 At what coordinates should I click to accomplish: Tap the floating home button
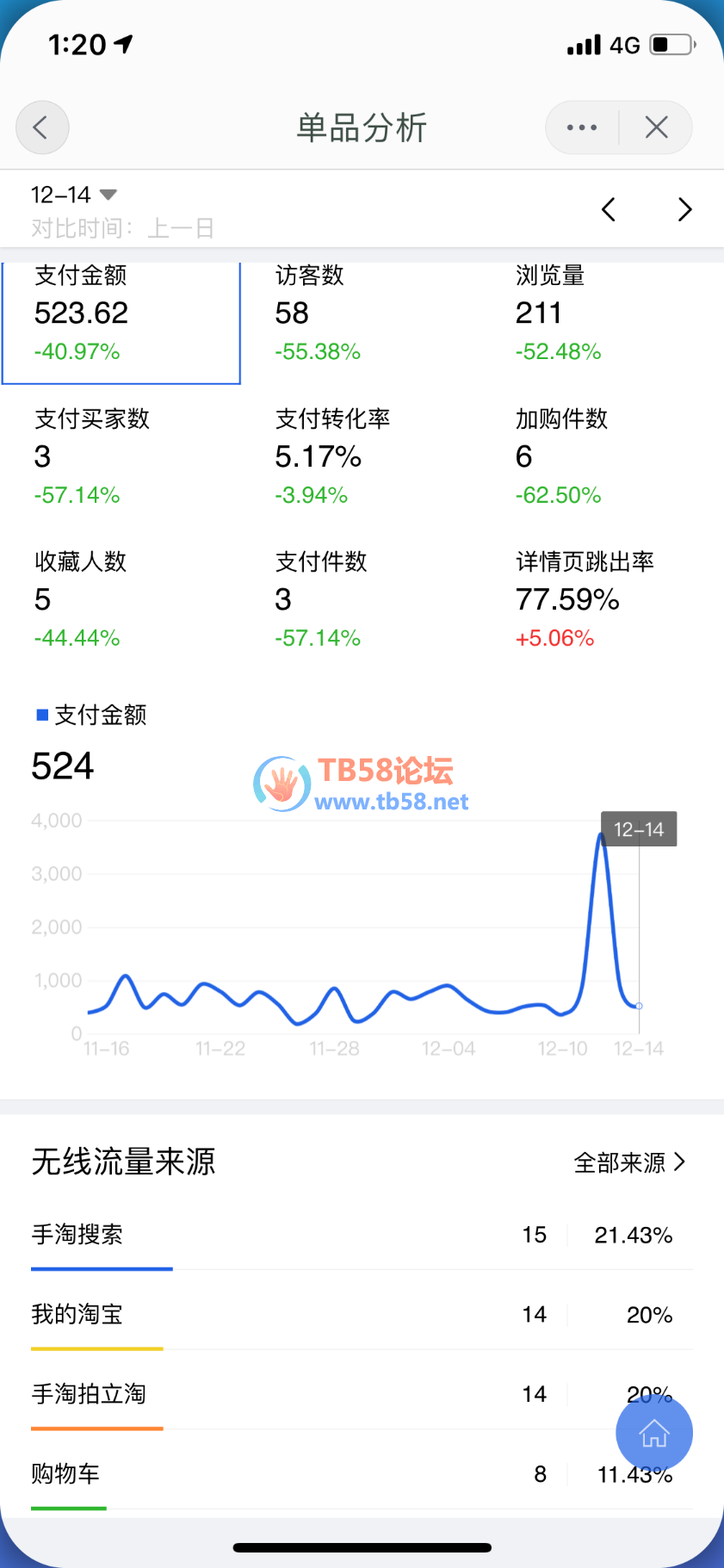coord(654,1434)
